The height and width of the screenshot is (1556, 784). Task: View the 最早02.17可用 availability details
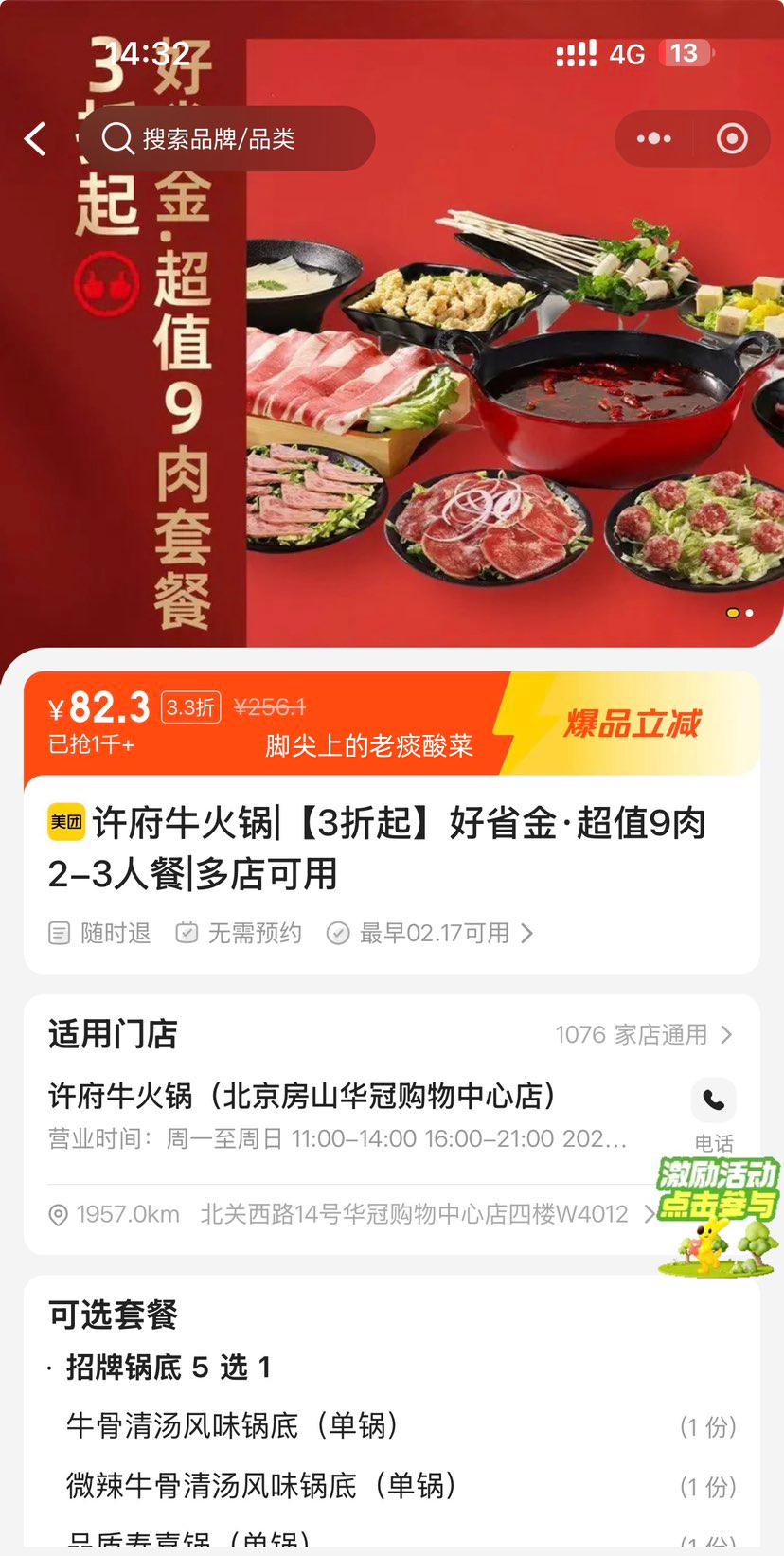436,934
